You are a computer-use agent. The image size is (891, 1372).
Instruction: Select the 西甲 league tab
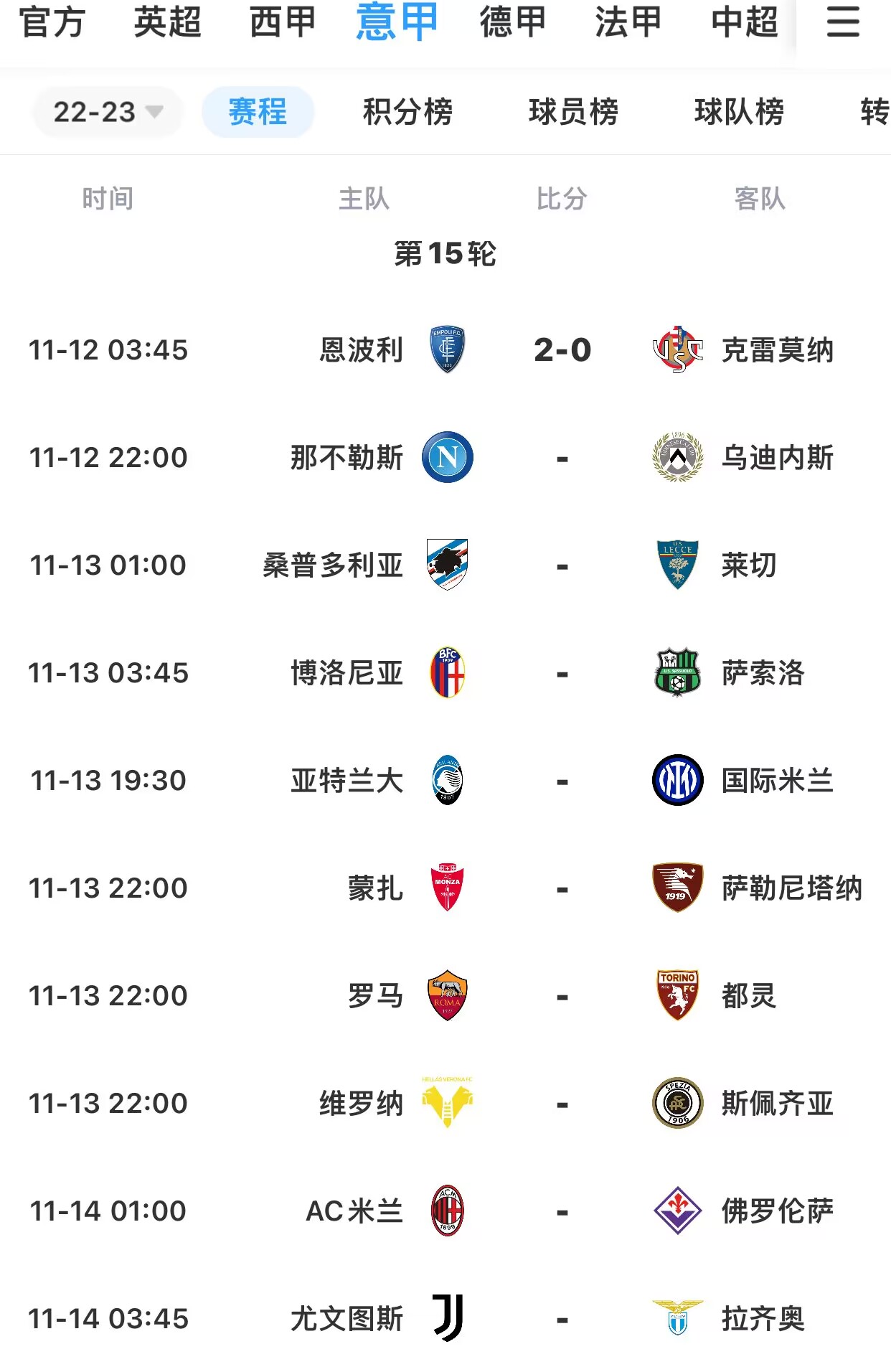283,22
